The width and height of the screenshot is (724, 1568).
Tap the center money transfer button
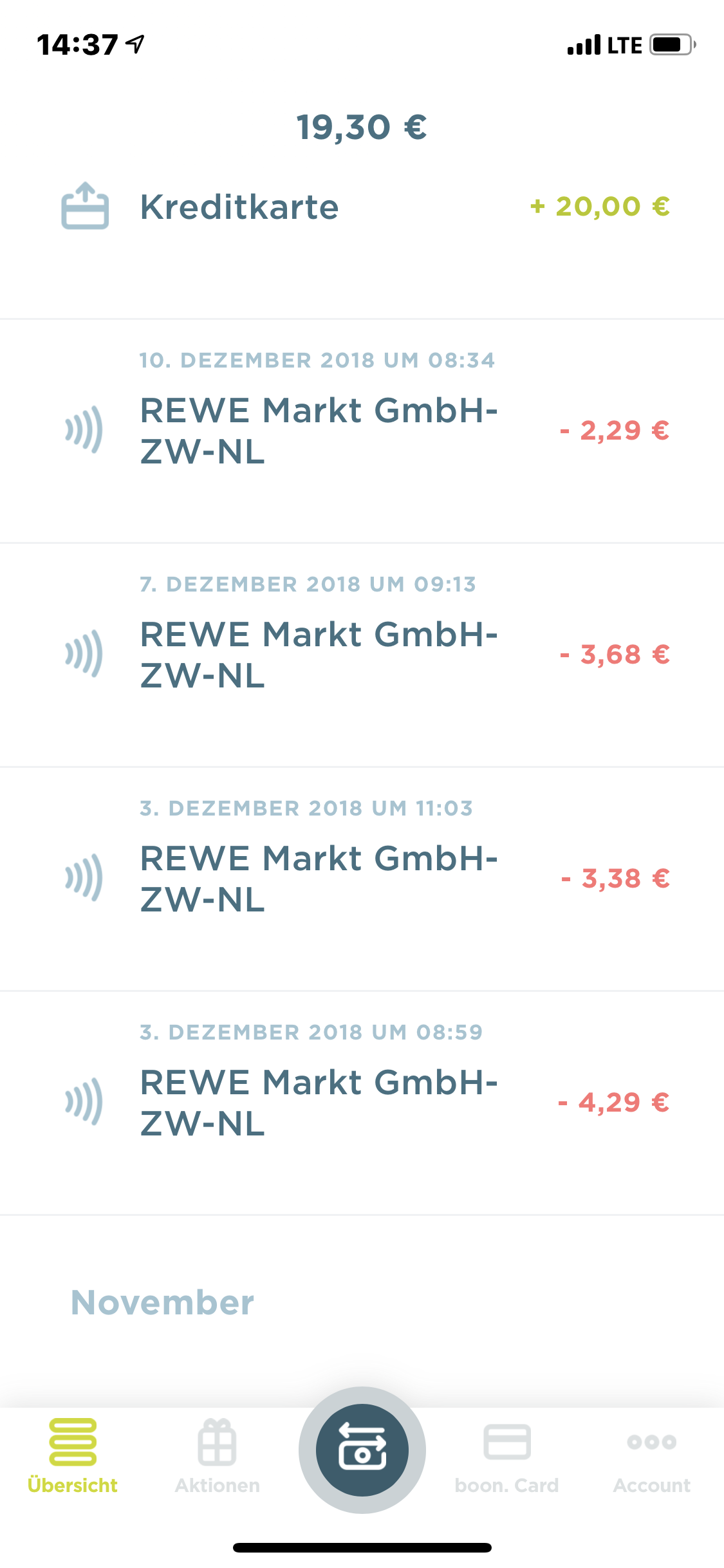tap(362, 1450)
